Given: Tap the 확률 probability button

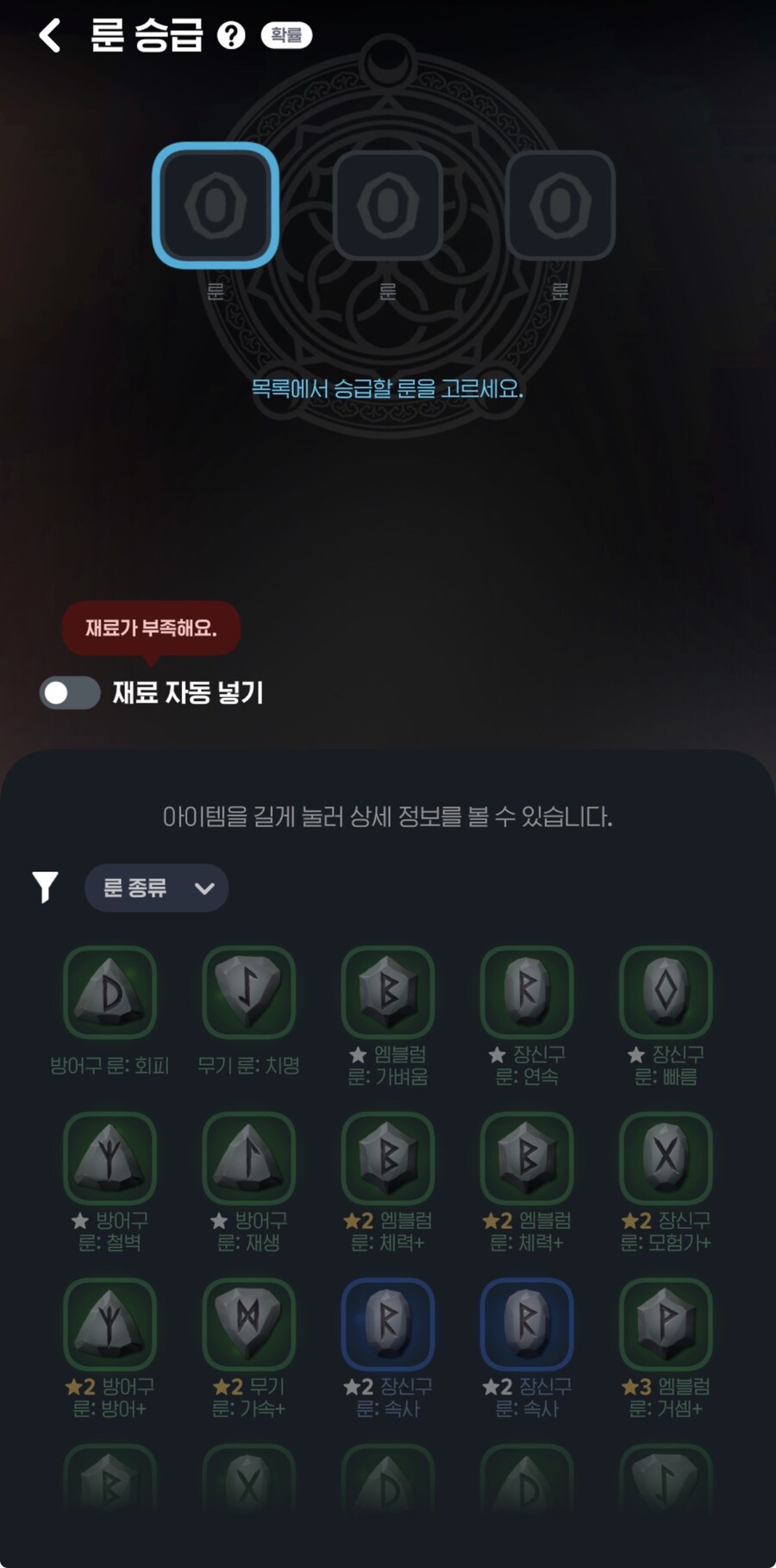Looking at the screenshot, I should [286, 35].
